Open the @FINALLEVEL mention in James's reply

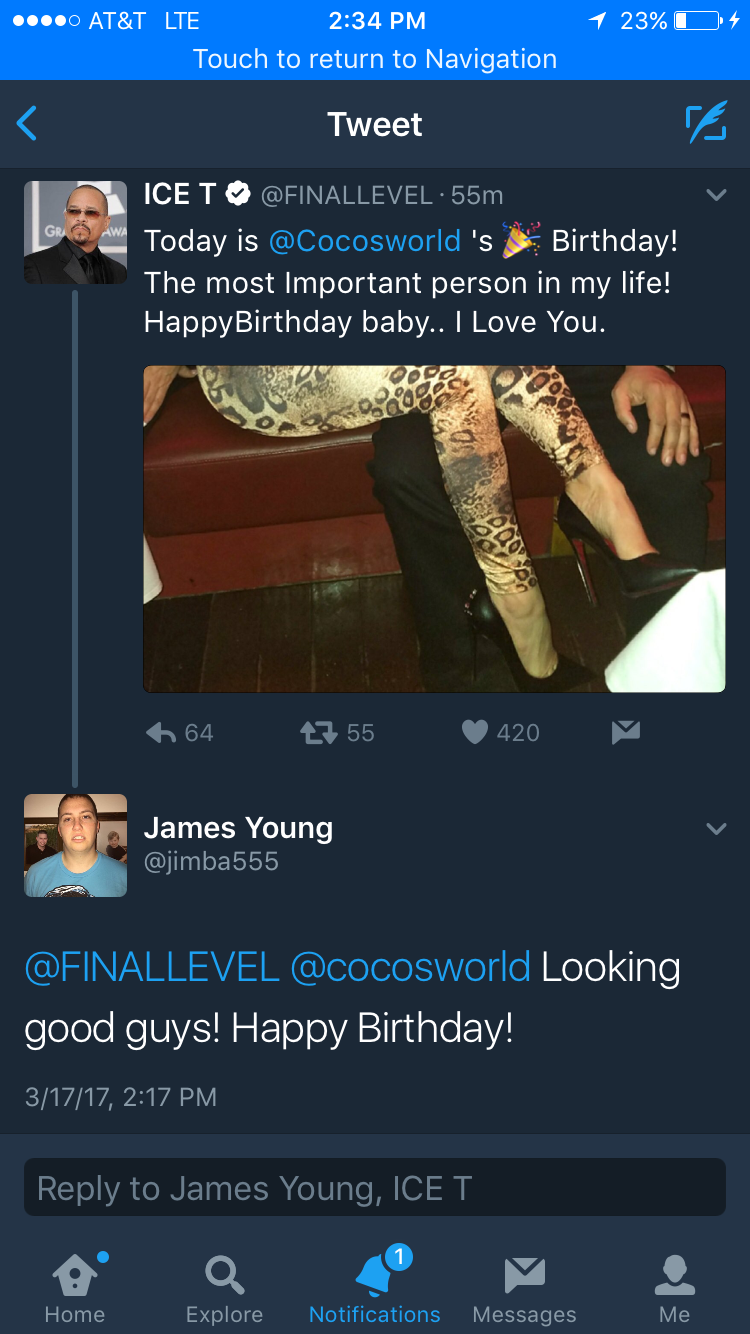coord(151,967)
